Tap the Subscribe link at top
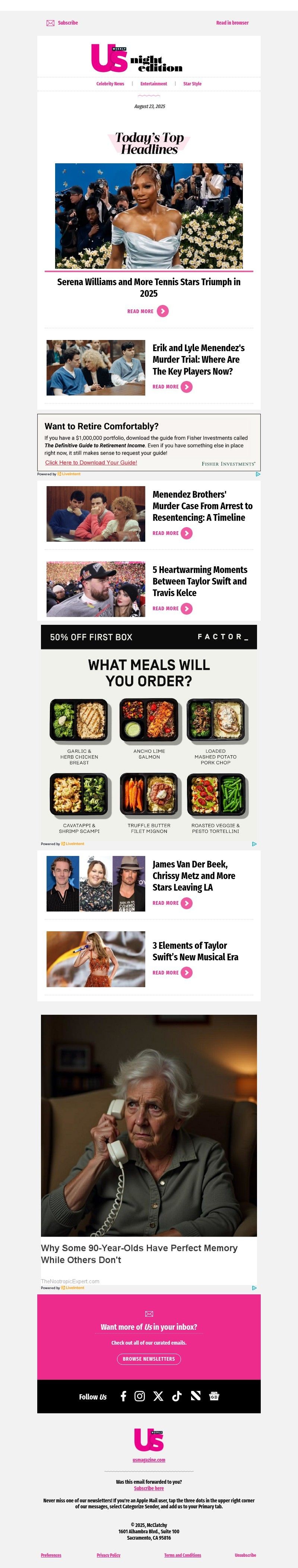This screenshot has height=1568, width=298. point(67,22)
